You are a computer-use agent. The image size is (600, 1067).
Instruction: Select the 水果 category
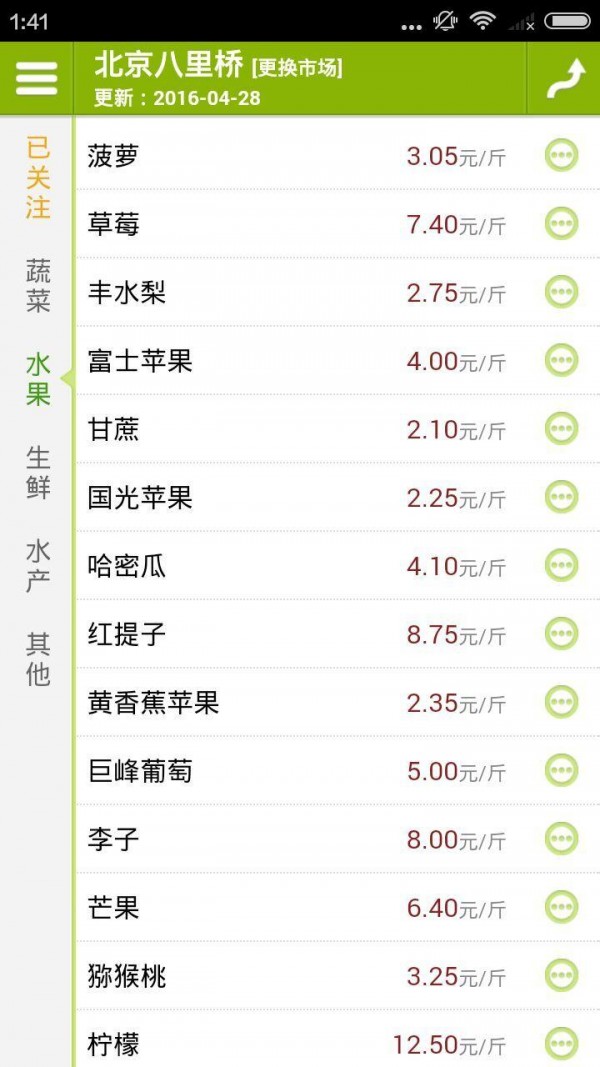point(38,378)
